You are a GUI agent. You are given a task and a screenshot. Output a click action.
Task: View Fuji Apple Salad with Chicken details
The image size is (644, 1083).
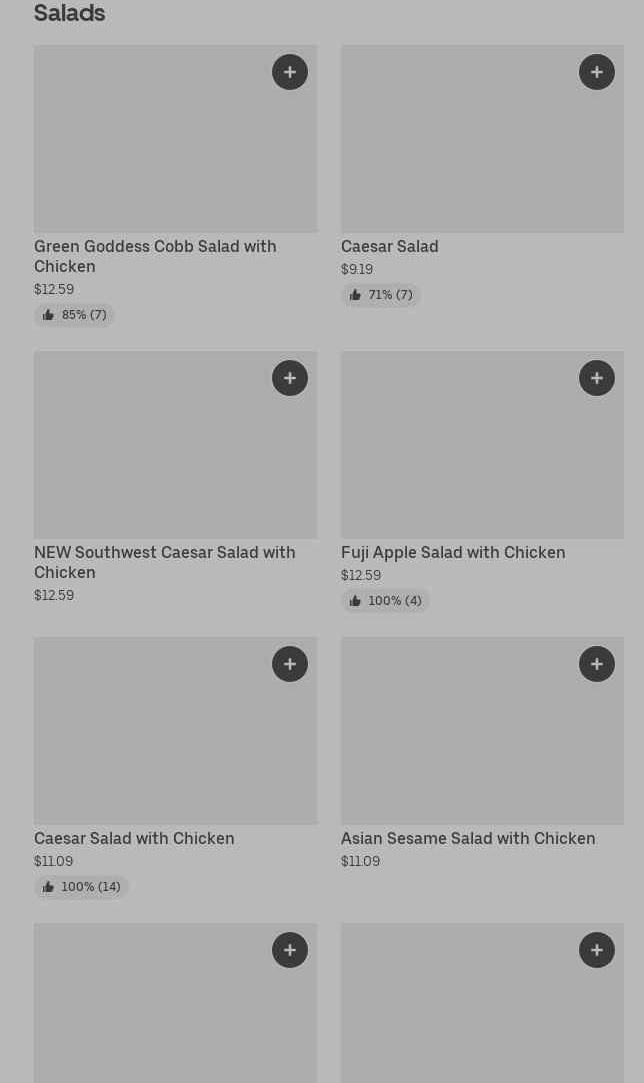[452, 552]
